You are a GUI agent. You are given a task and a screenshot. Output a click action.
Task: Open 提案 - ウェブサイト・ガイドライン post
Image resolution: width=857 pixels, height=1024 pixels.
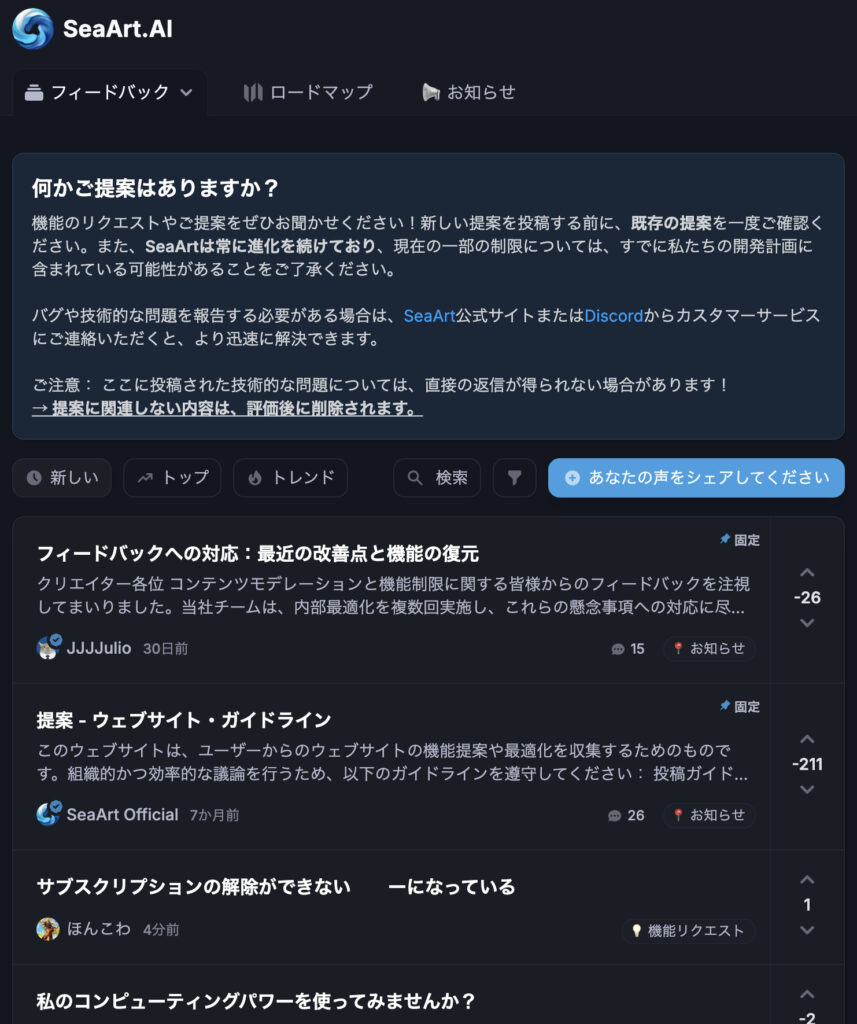pyautogui.click(x=184, y=720)
